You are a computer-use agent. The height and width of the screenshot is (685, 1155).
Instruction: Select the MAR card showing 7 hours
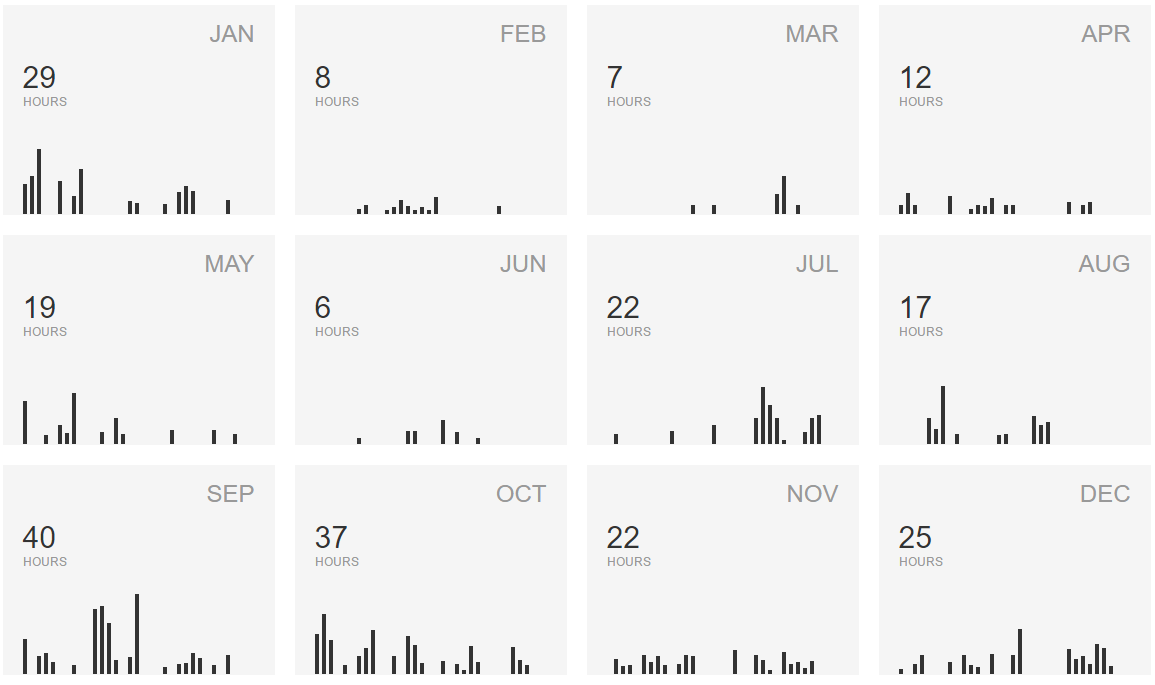pos(723,110)
